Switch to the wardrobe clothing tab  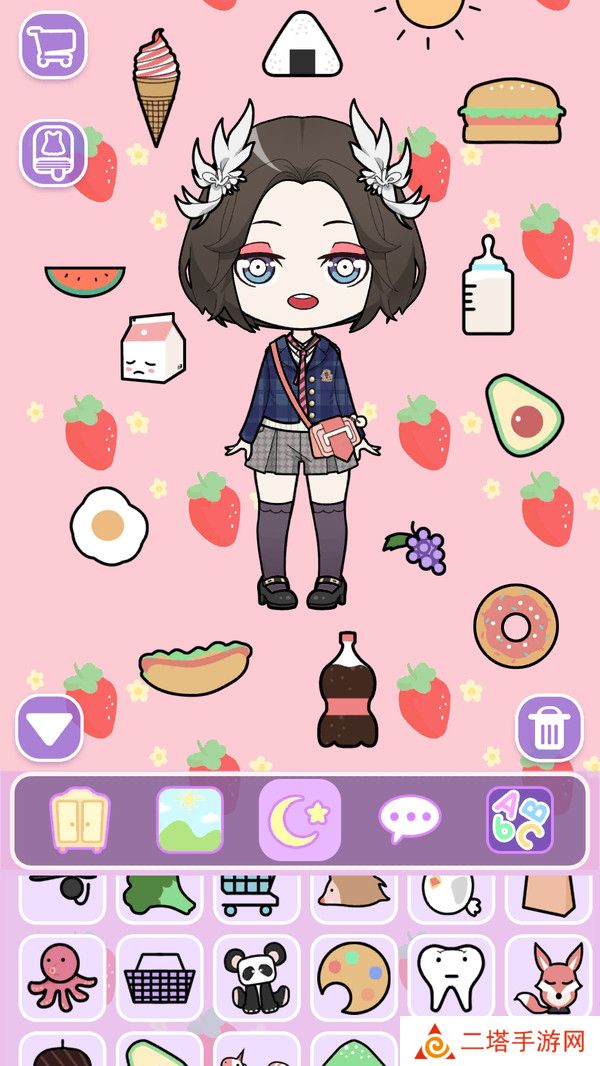pyautogui.click(x=77, y=819)
